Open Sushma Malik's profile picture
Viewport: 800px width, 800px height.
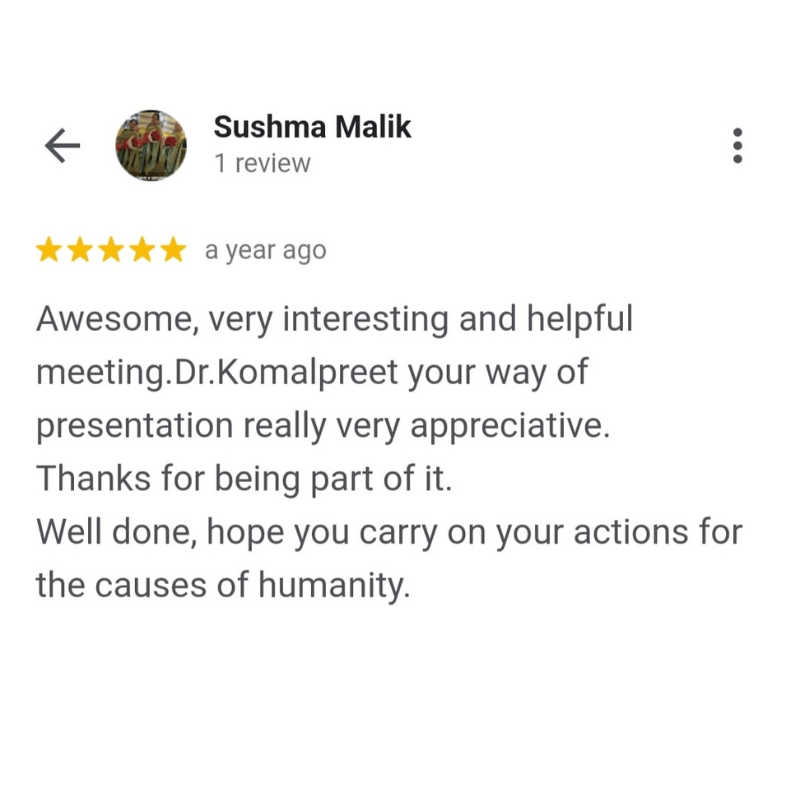151,146
